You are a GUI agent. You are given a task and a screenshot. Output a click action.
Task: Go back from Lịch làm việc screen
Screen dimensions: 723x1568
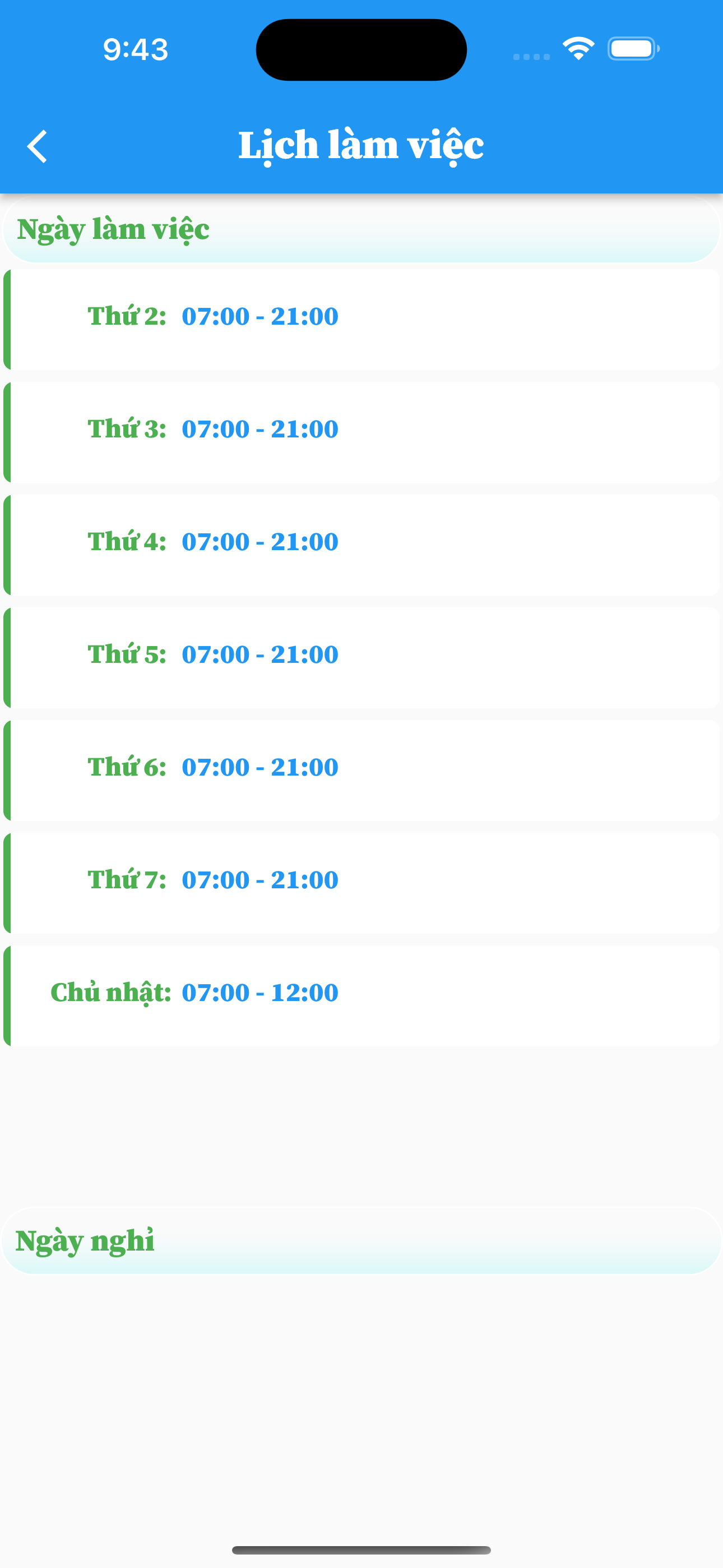pyautogui.click(x=37, y=147)
